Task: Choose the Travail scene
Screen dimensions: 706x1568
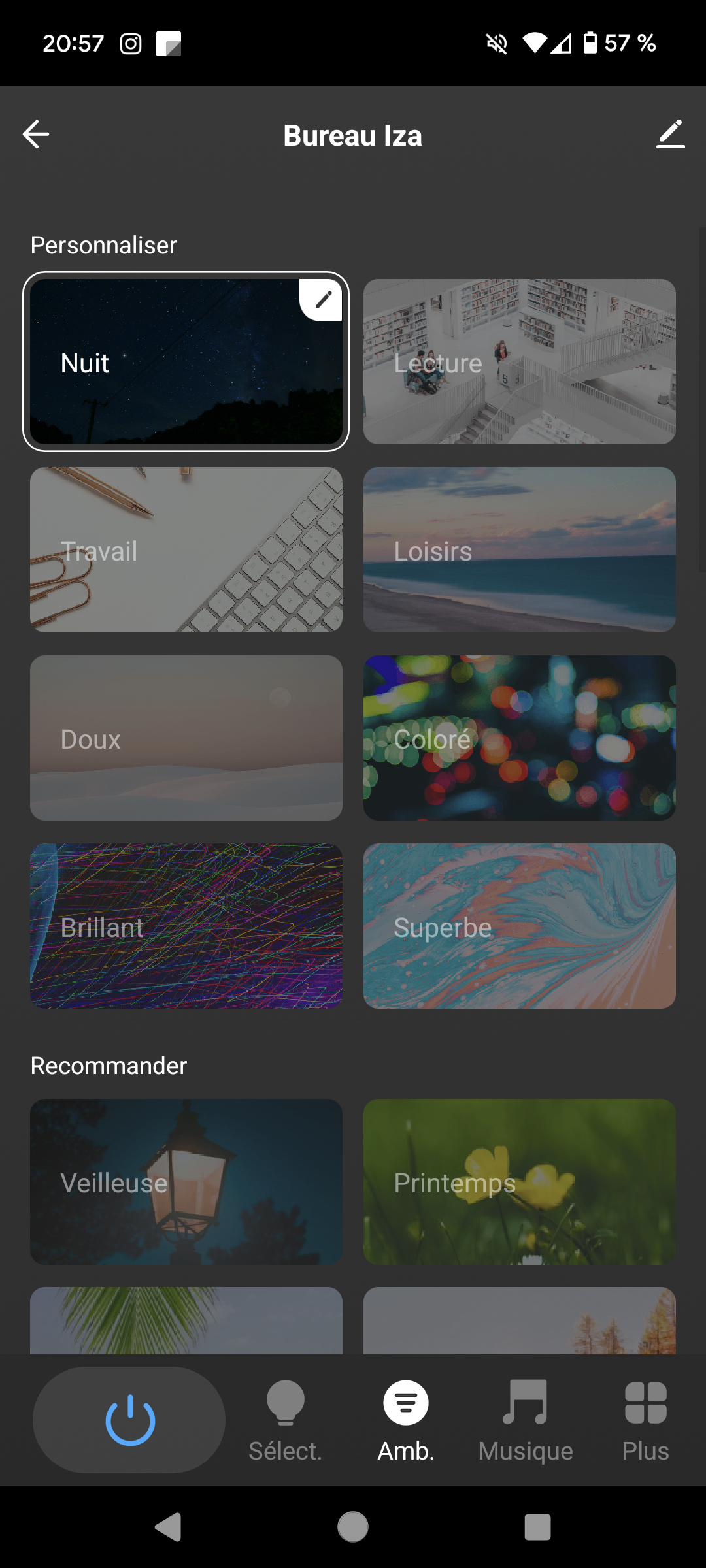Action: pyautogui.click(x=186, y=550)
